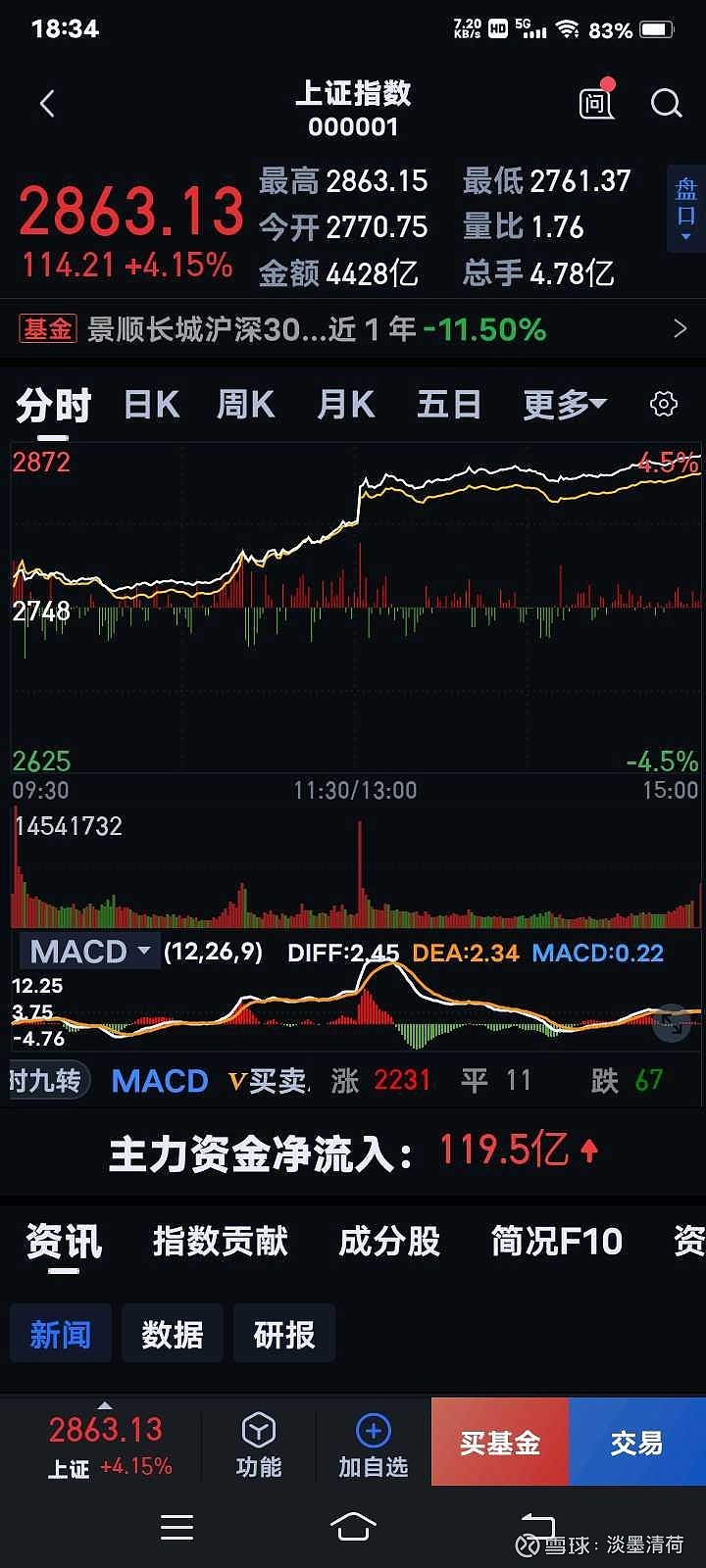
Task: Open the 成分股 tab
Action: click(x=389, y=1242)
